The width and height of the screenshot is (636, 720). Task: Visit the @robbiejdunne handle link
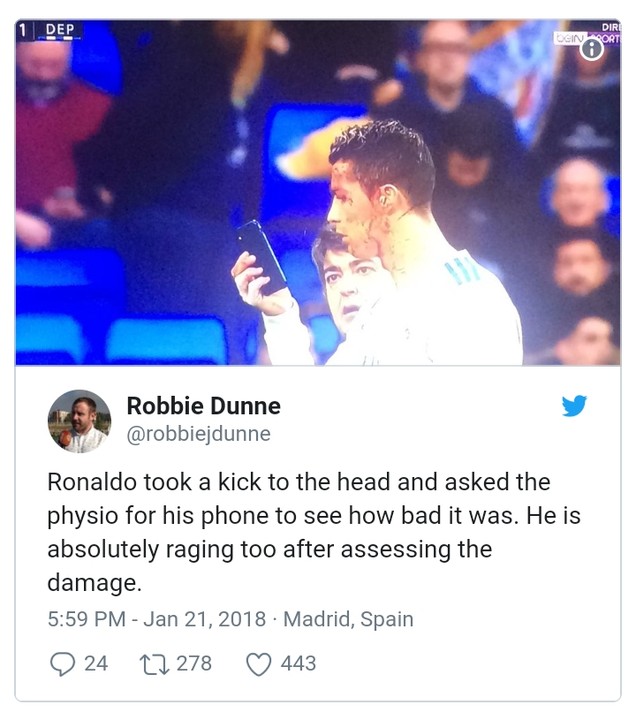[x=198, y=435]
